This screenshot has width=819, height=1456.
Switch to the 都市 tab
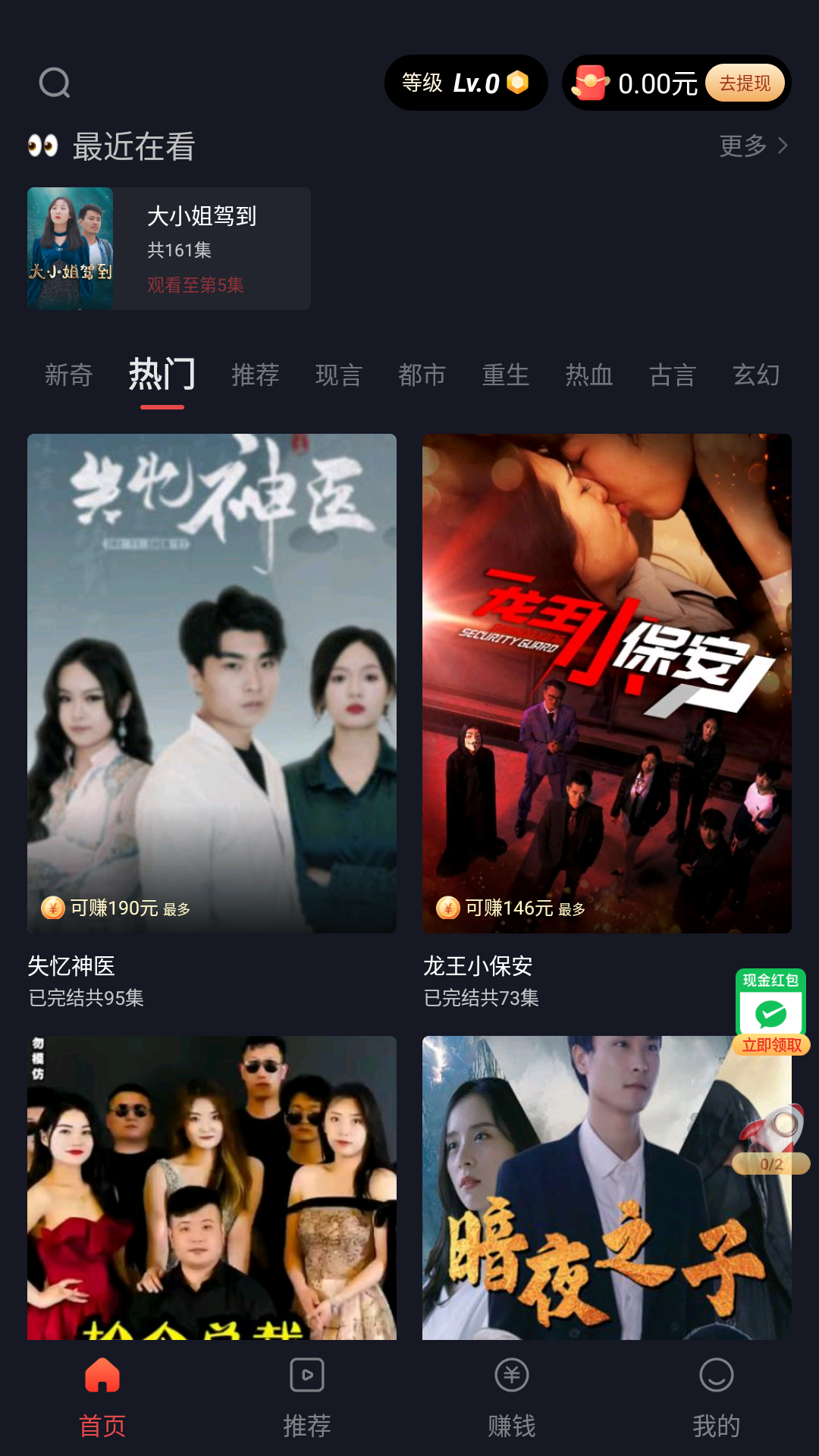point(423,375)
